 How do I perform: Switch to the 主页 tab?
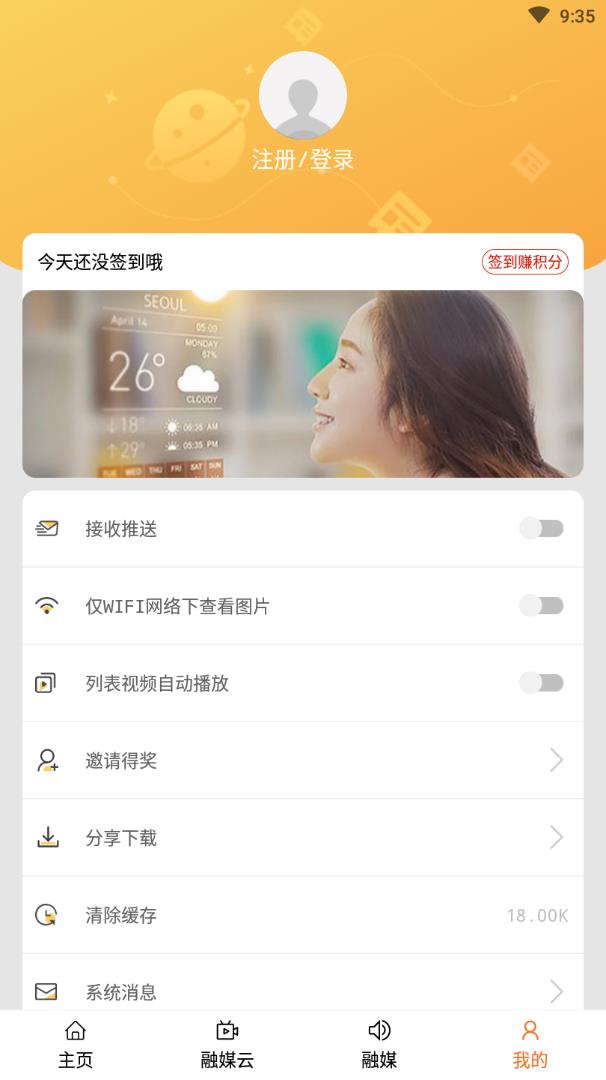coord(76,1045)
